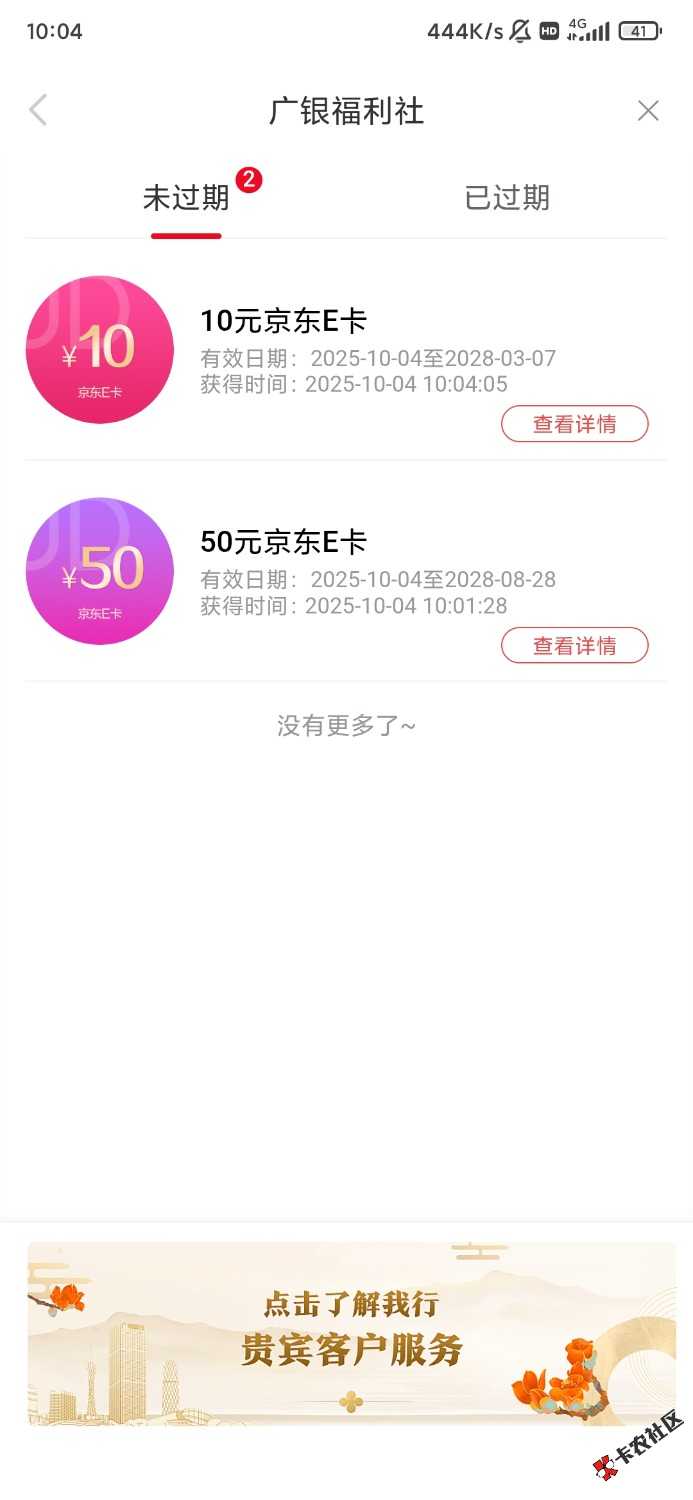The width and height of the screenshot is (693, 1500).
Task: View details of the 50元京东E卡
Action: click(574, 645)
